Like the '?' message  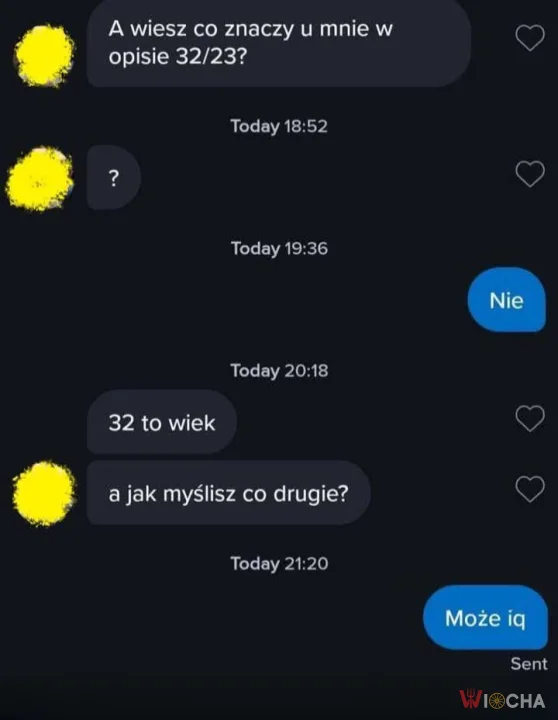click(x=530, y=174)
